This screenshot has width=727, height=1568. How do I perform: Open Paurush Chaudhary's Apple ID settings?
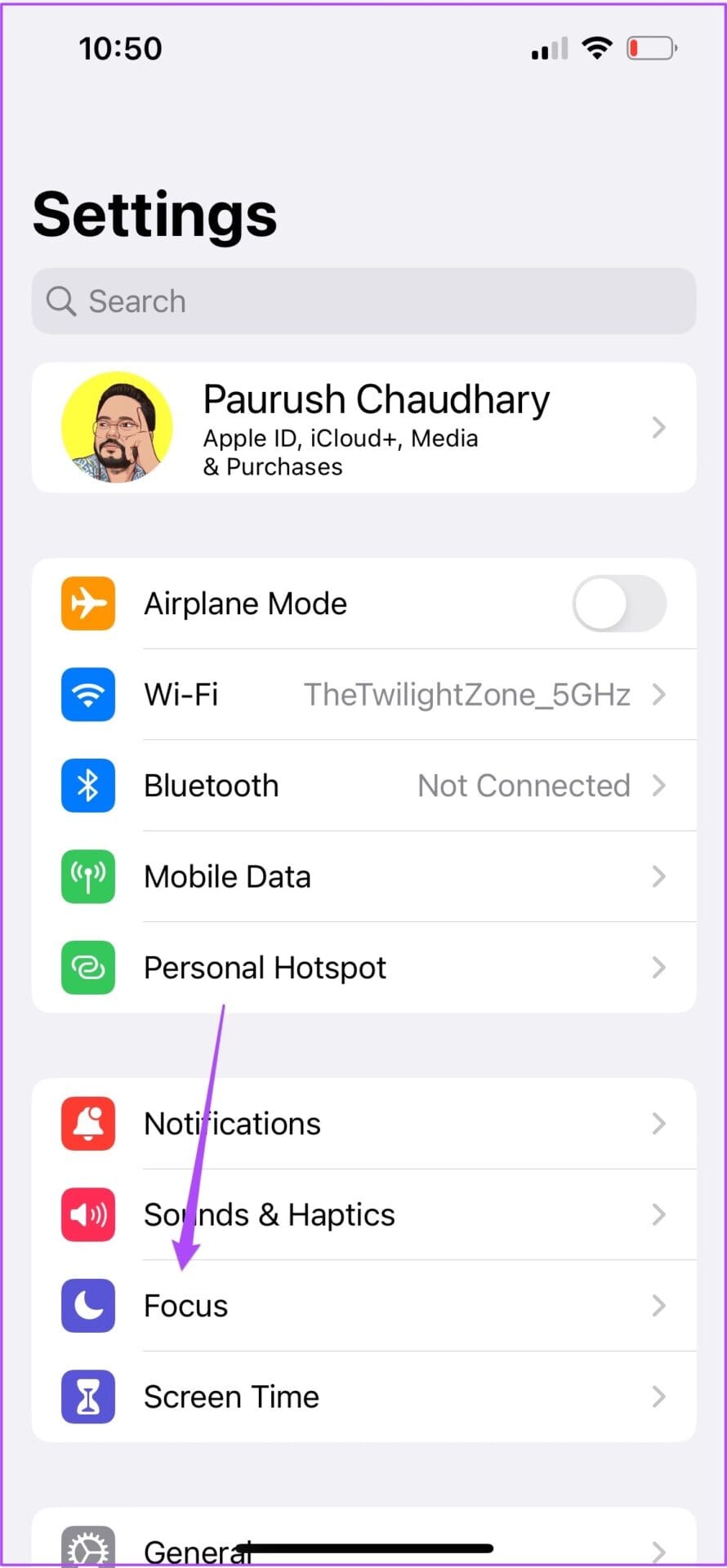click(363, 427)
